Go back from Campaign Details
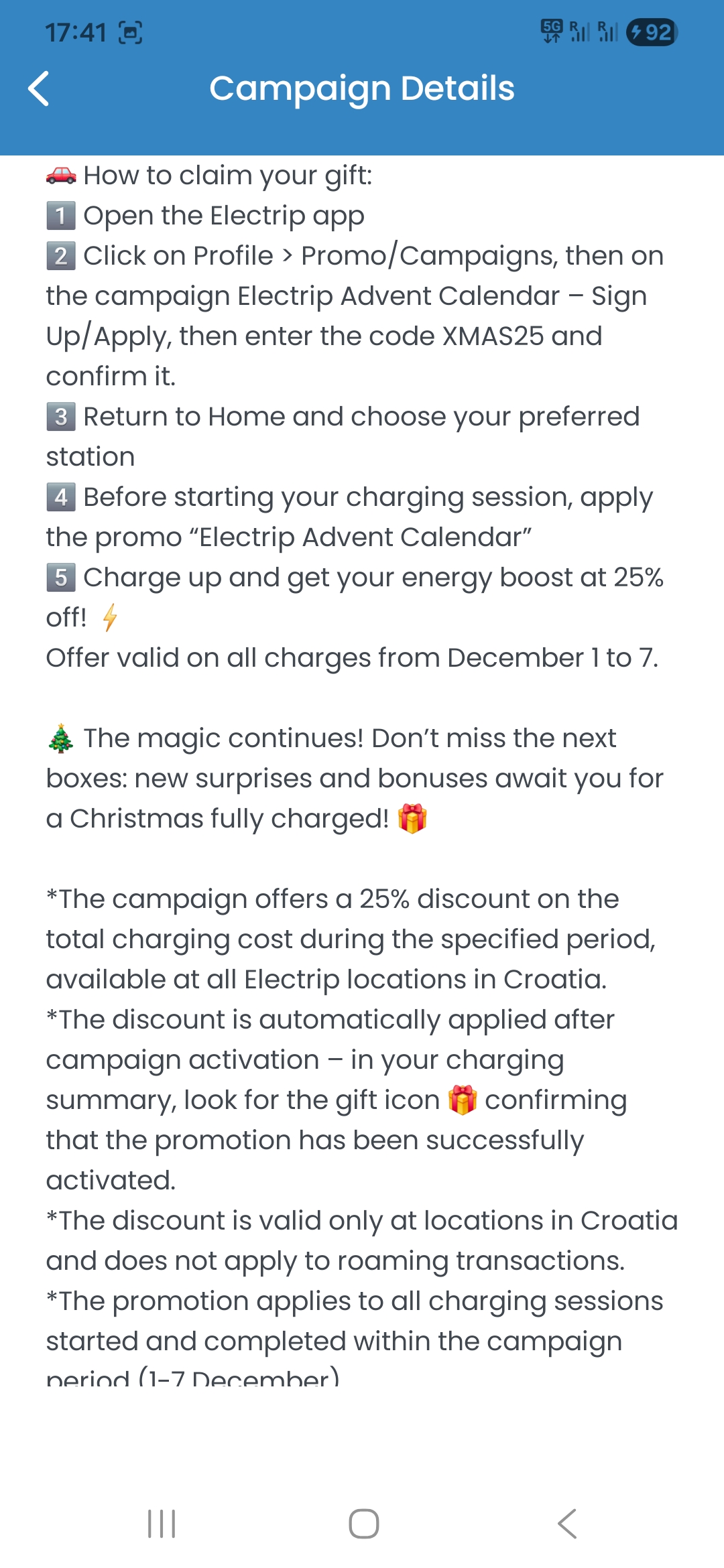The width and height of the screenshot is (724, 1568). 39,88
